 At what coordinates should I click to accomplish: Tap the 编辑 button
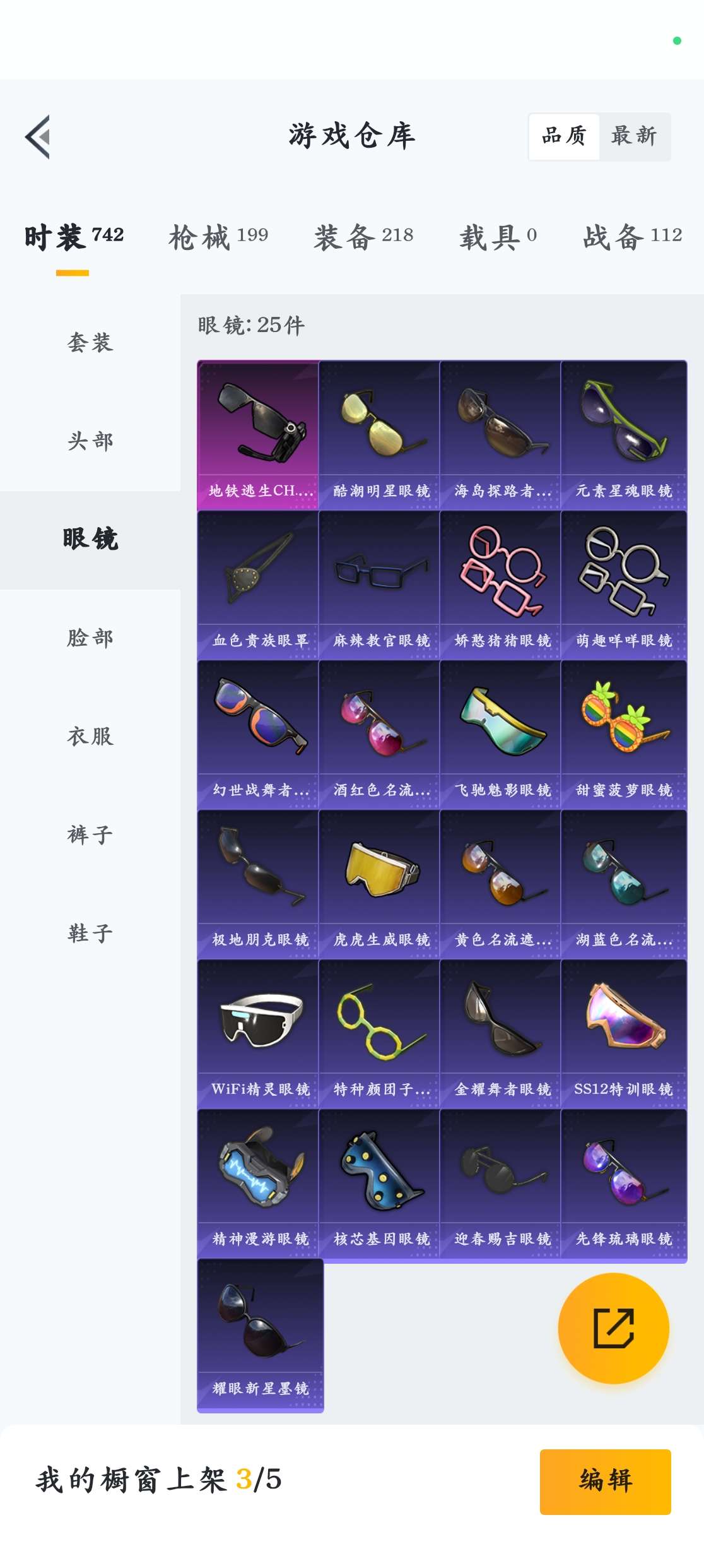pyautogui.click(x=606, y=1482)
